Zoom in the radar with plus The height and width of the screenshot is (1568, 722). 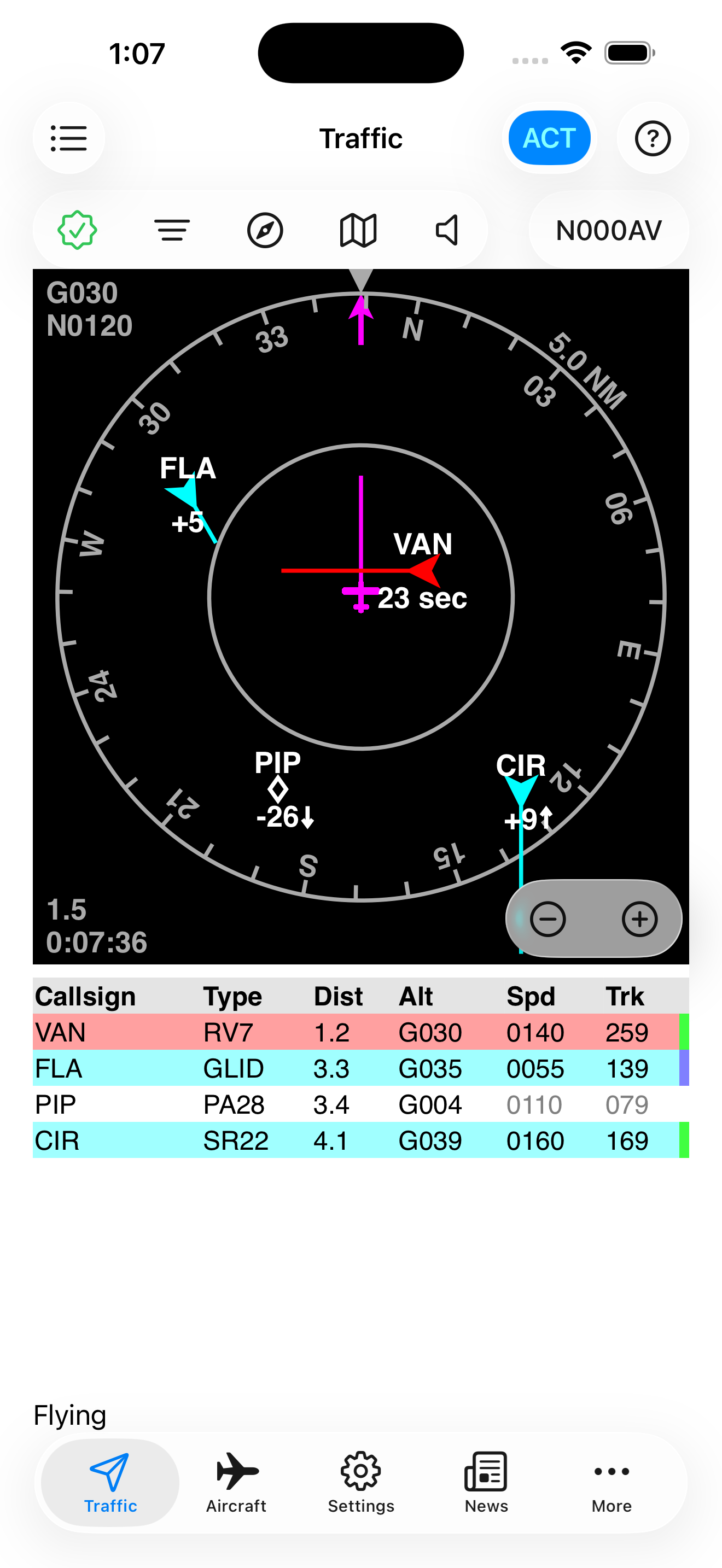[639, 918]
